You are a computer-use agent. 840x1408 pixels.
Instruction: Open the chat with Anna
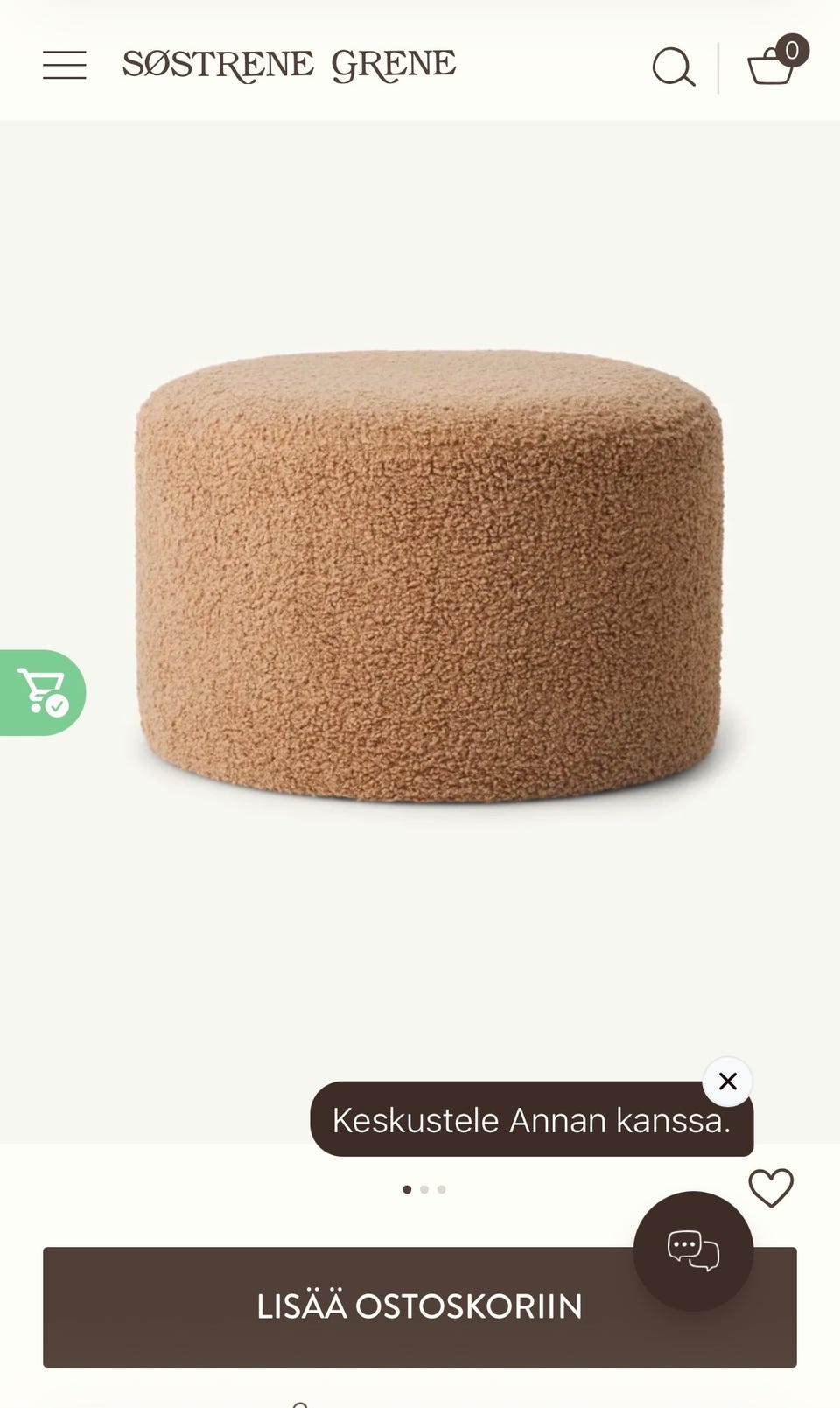coord(693,1250)
